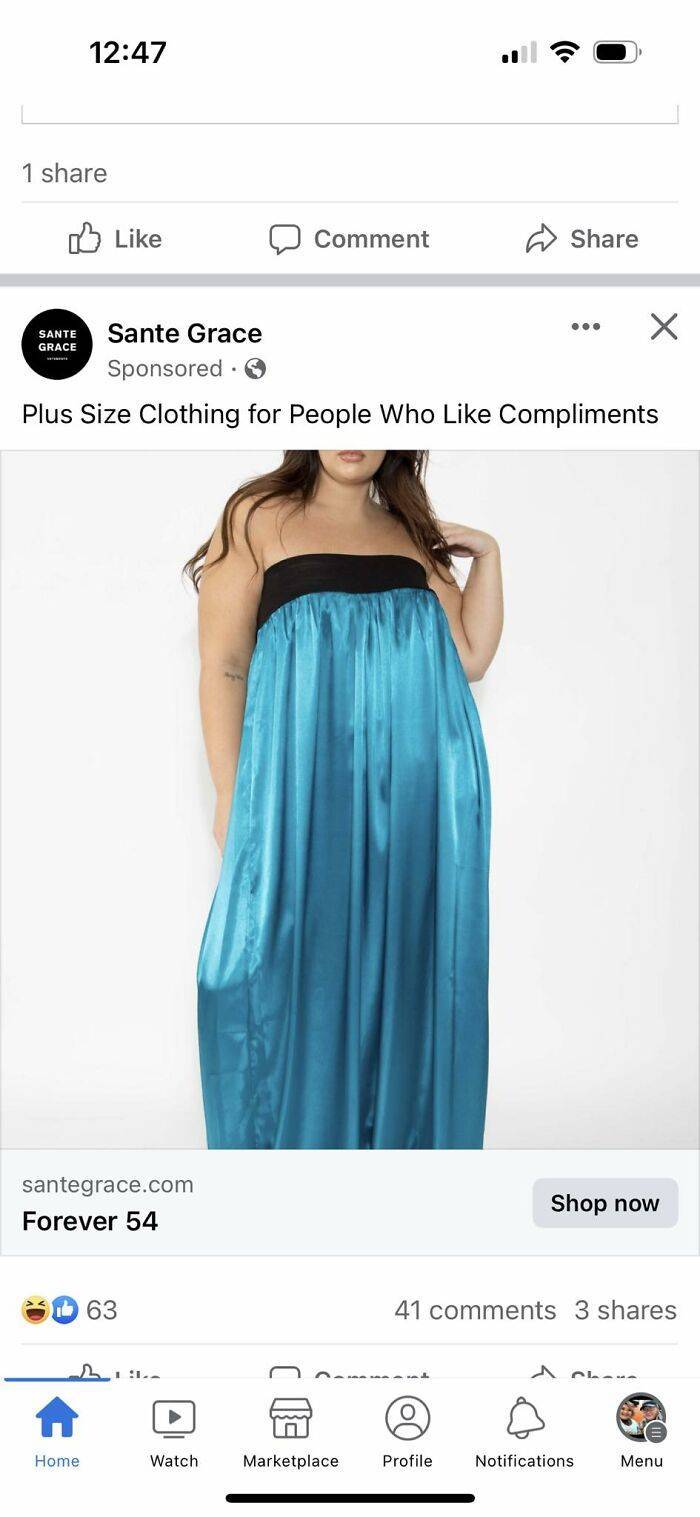View the 63 reactions on the ad
This screenshot has width=700, height=1517.
[x=70, y=1310]
